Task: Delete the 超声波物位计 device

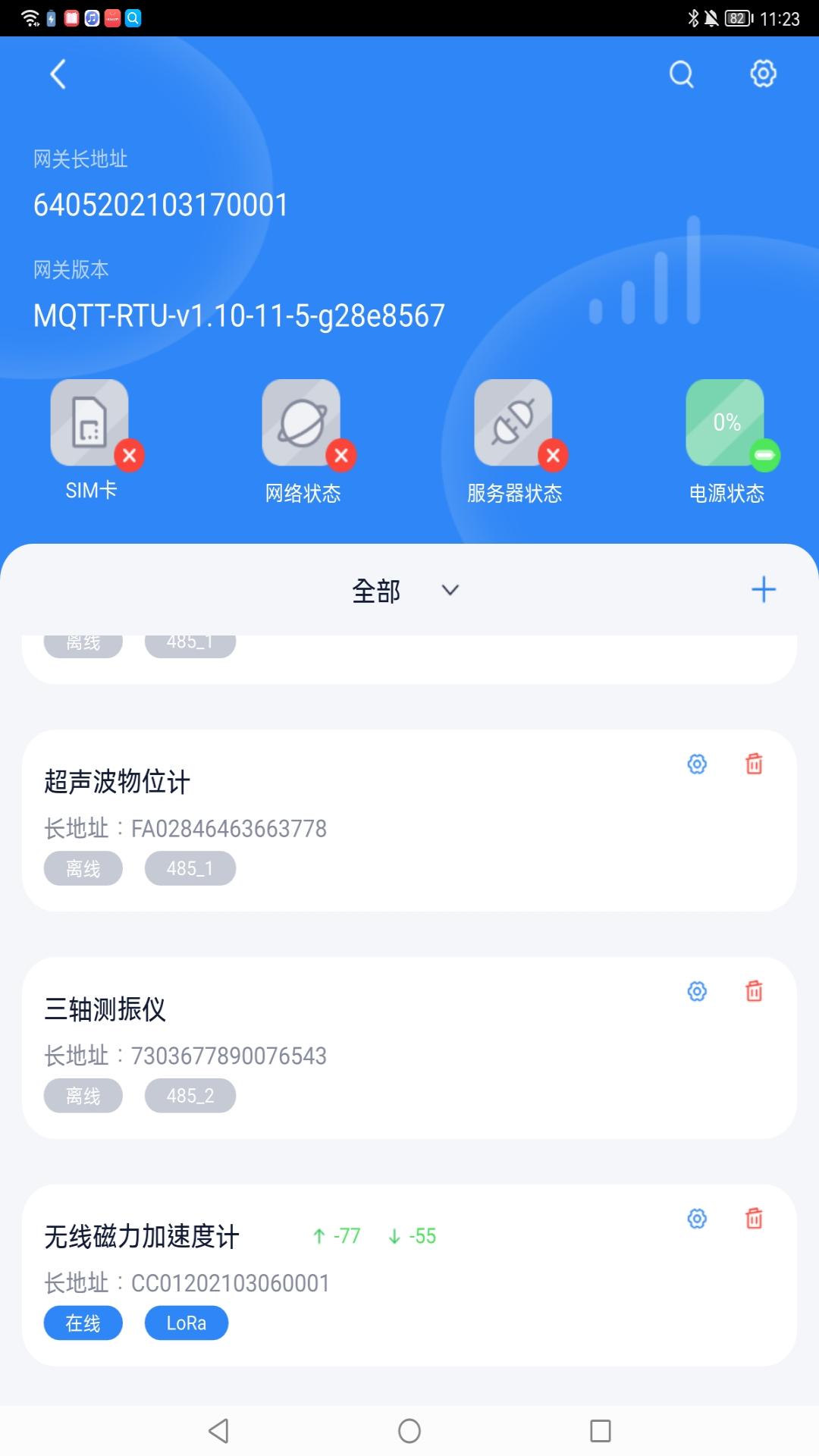Action: click(x=754, y=765)
